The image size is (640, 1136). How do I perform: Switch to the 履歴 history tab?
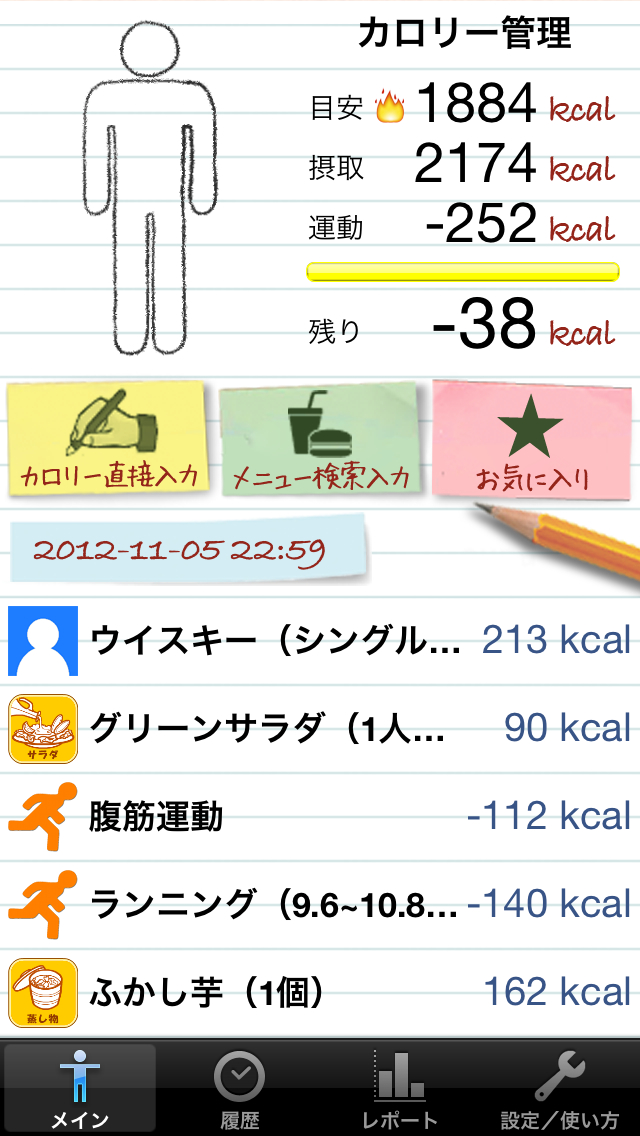(240, 1088)
